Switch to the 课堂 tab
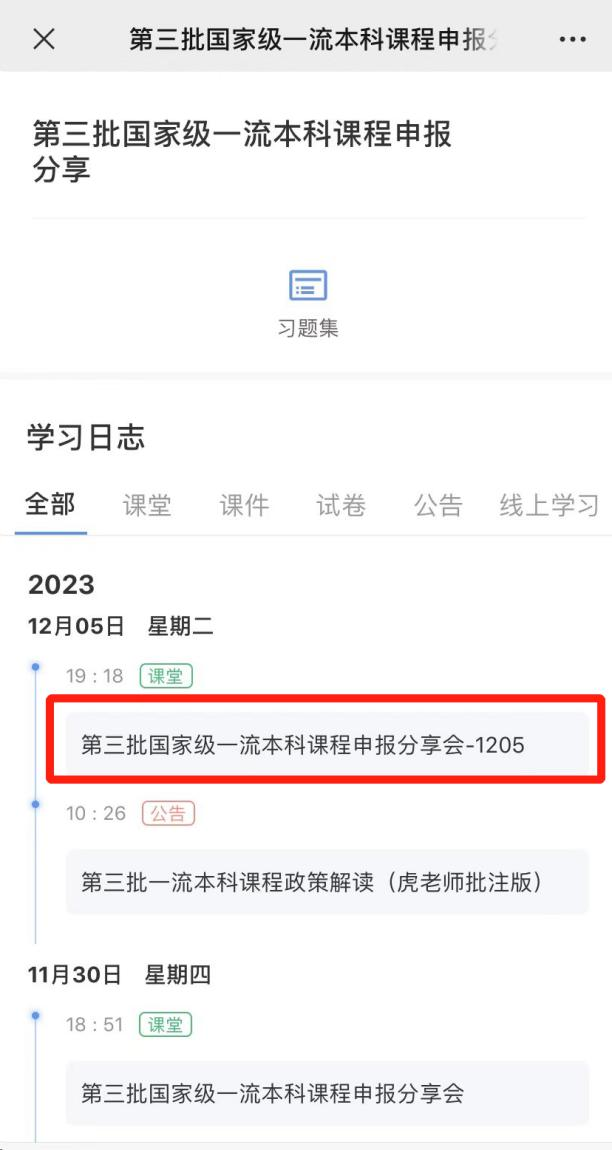The width and height of the screenshot is (612, 1150). (x=147, y=505)
